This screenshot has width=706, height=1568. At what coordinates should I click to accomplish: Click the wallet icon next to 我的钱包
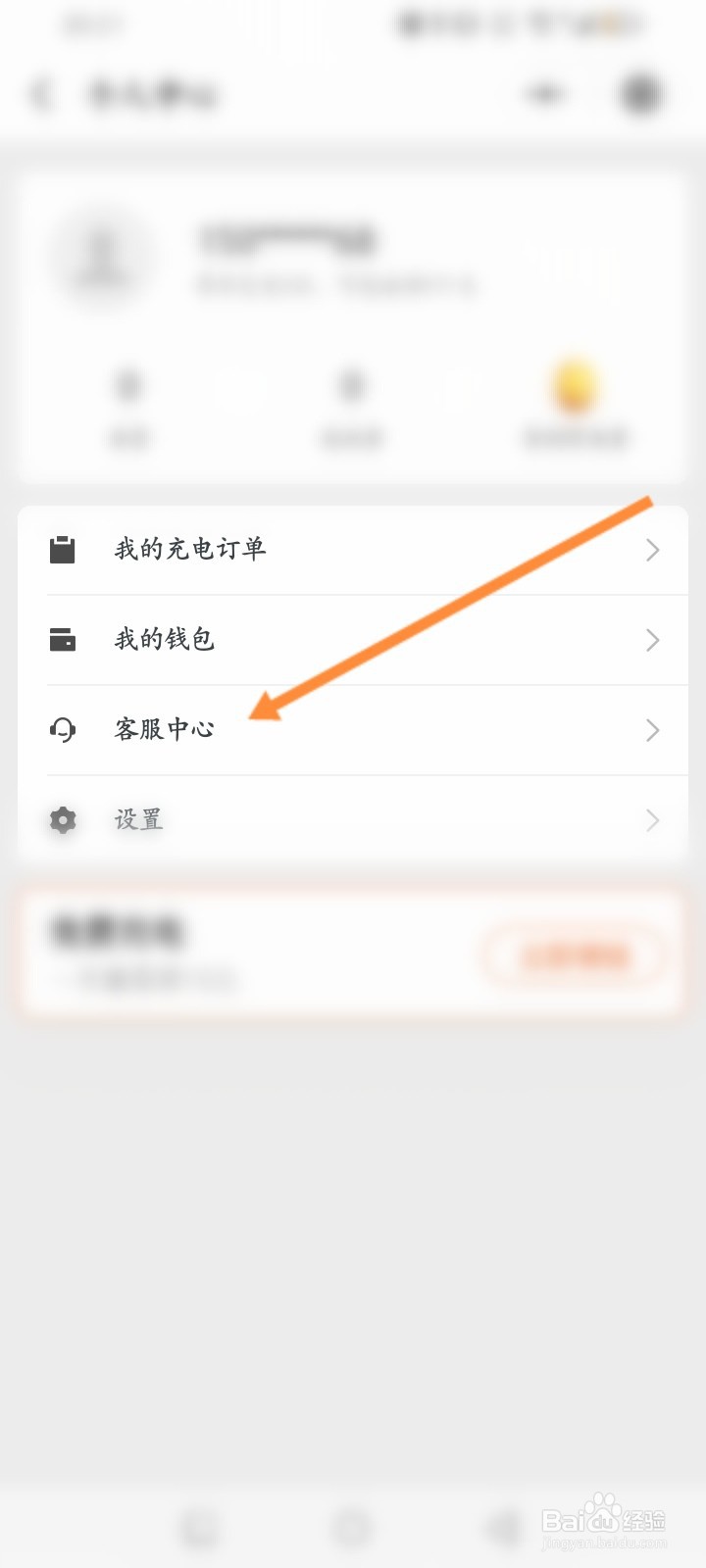coord(63,640)
